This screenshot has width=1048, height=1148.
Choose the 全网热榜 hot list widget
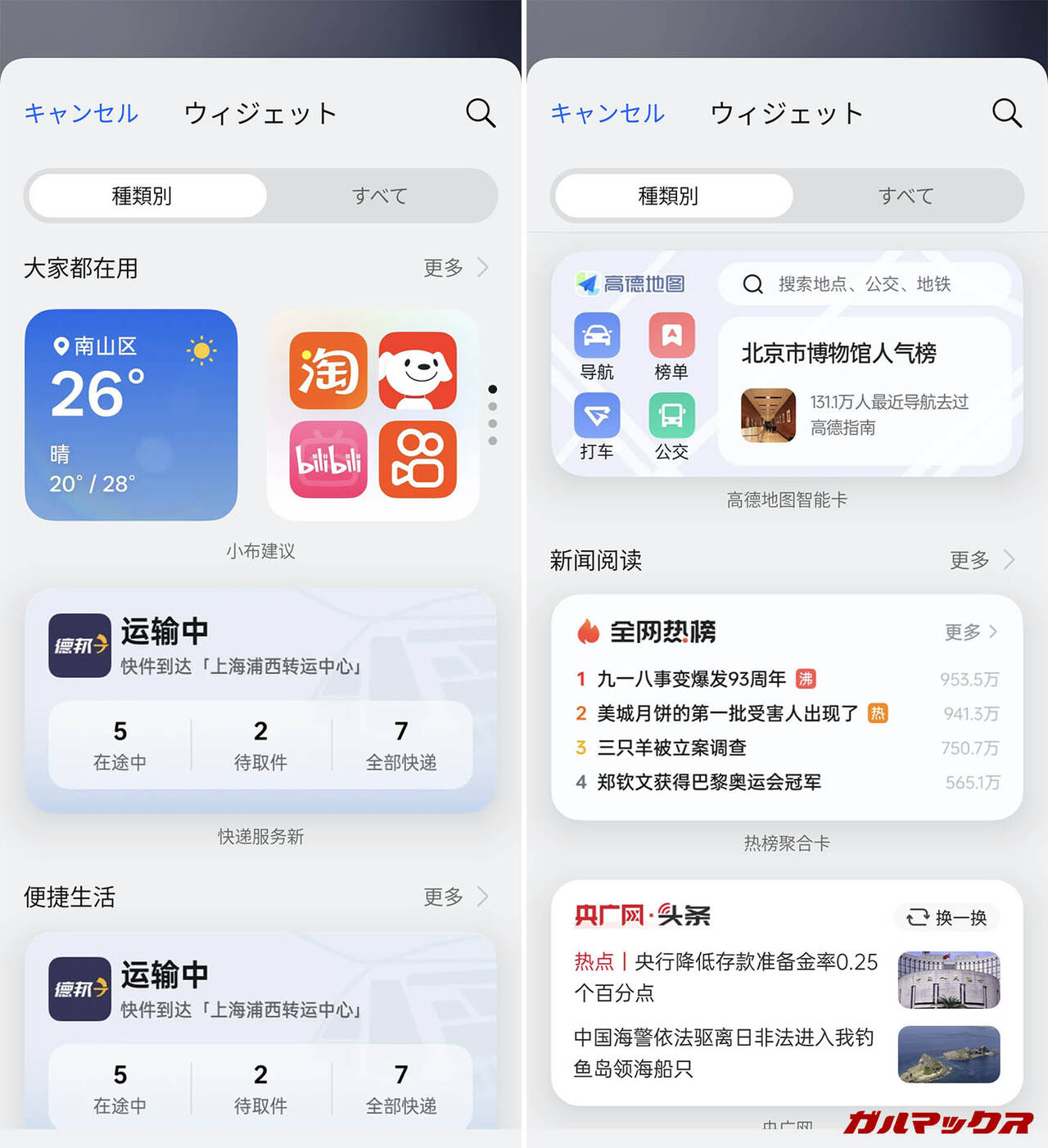tap(786, 707)
